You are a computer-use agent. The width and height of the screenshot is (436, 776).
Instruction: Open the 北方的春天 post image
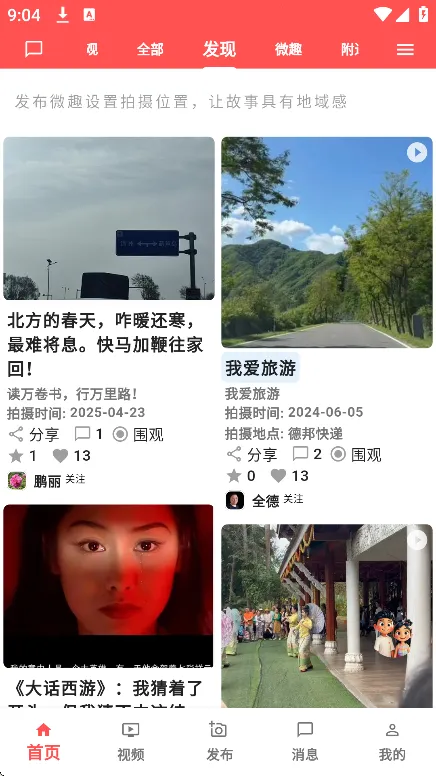pyautogui.click(x=109, y=218)
